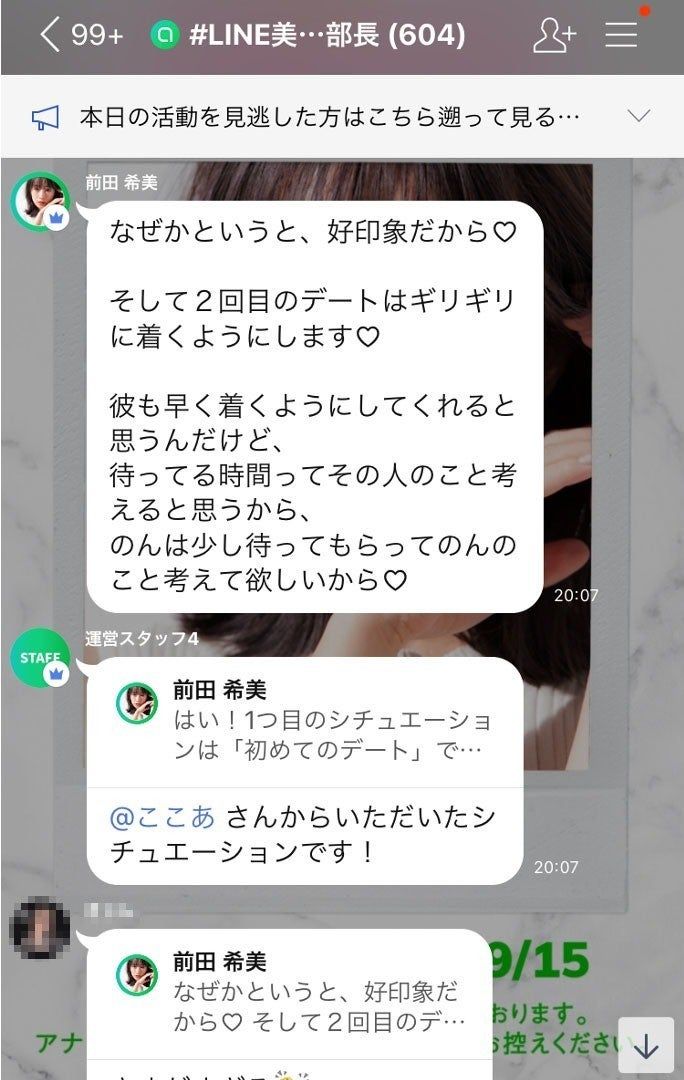This screenshot has width=684, height=1080.
Task: Open the blurred user's avatar profile
Action: pos(39,929)
